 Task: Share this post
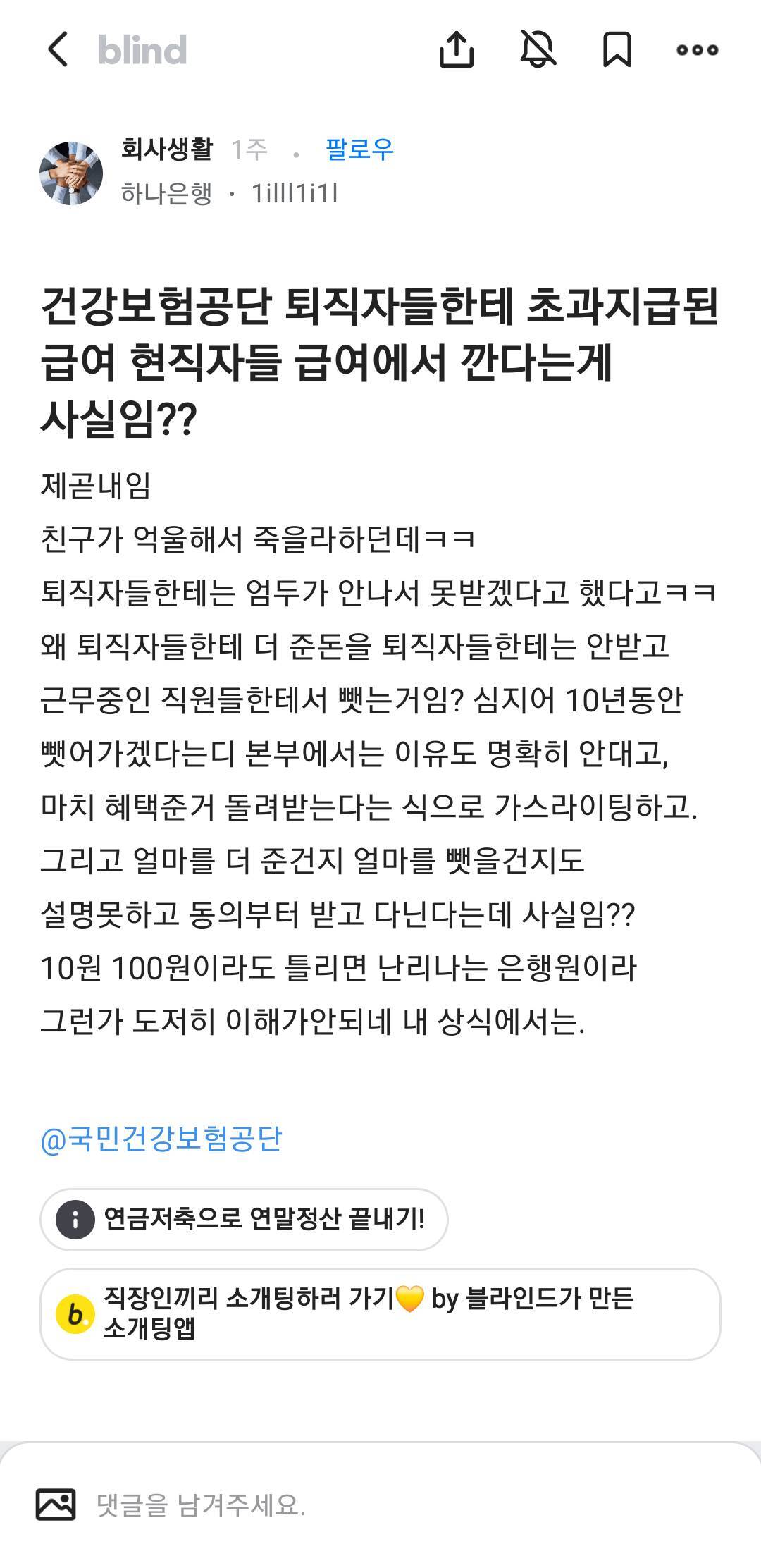tap(456, 49)
